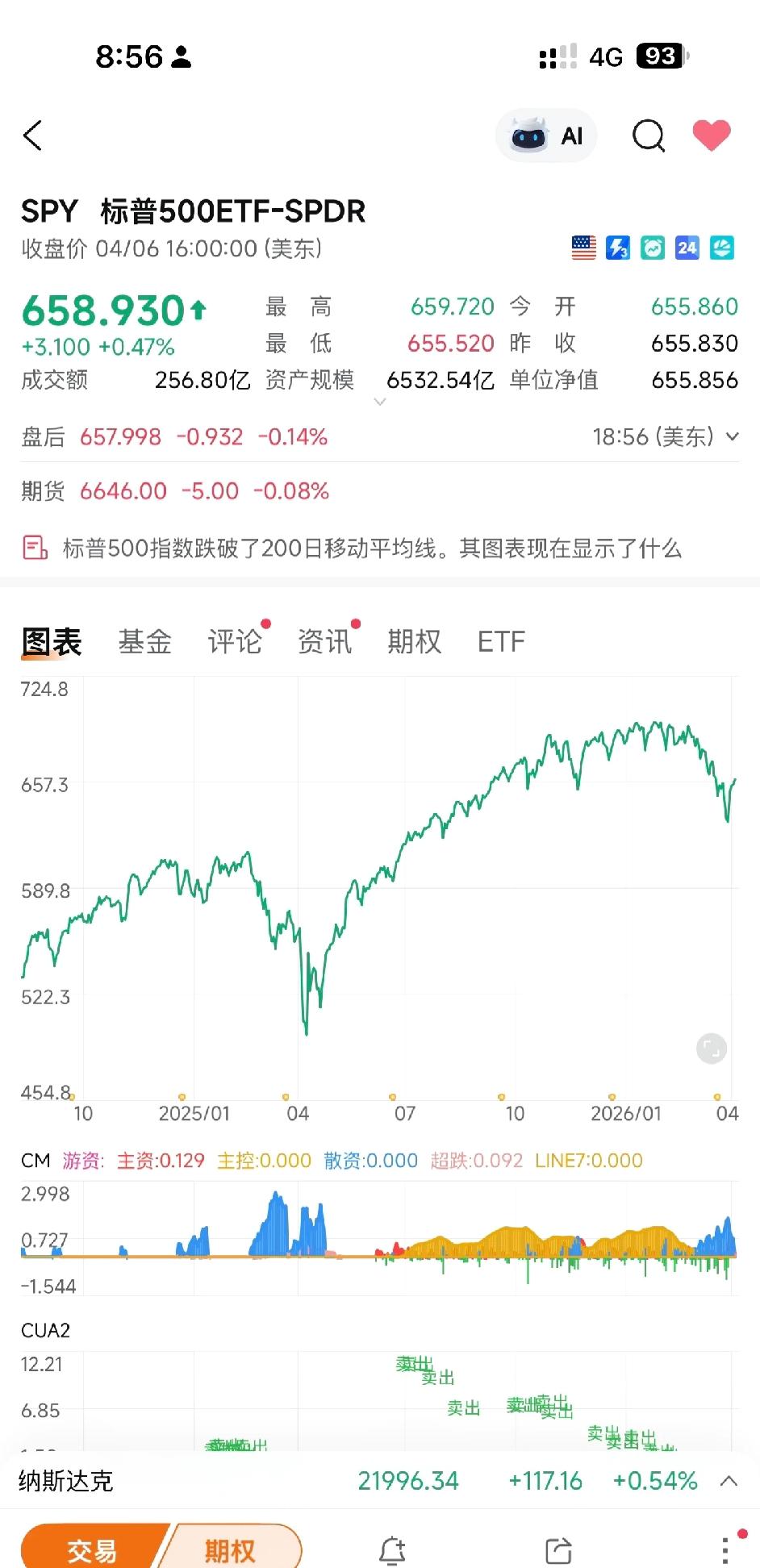Viewport: 760px width, 1568px height.
Task: Expand more quote details below 成交额
Action: tap(379, 401)
